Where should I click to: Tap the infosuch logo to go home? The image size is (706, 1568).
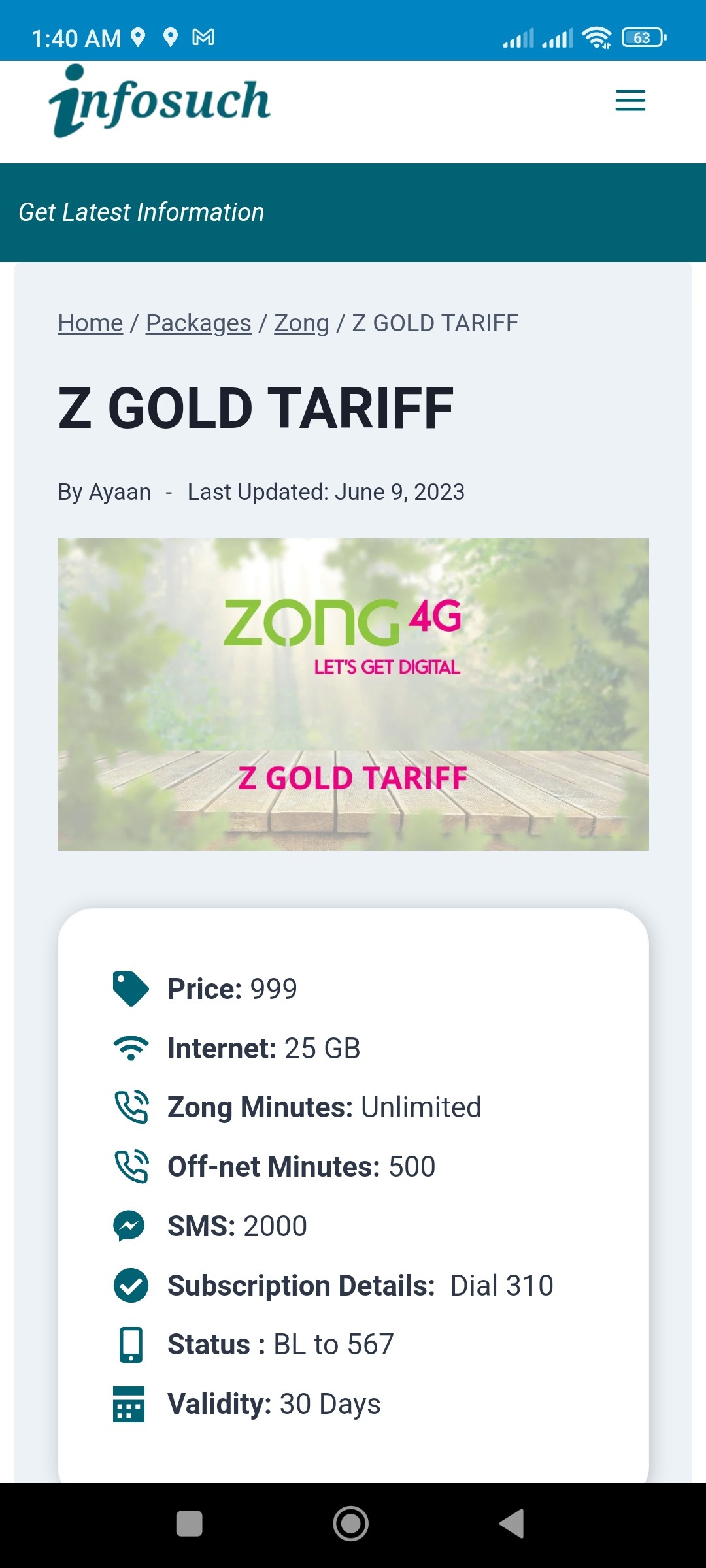pos(160,101)
